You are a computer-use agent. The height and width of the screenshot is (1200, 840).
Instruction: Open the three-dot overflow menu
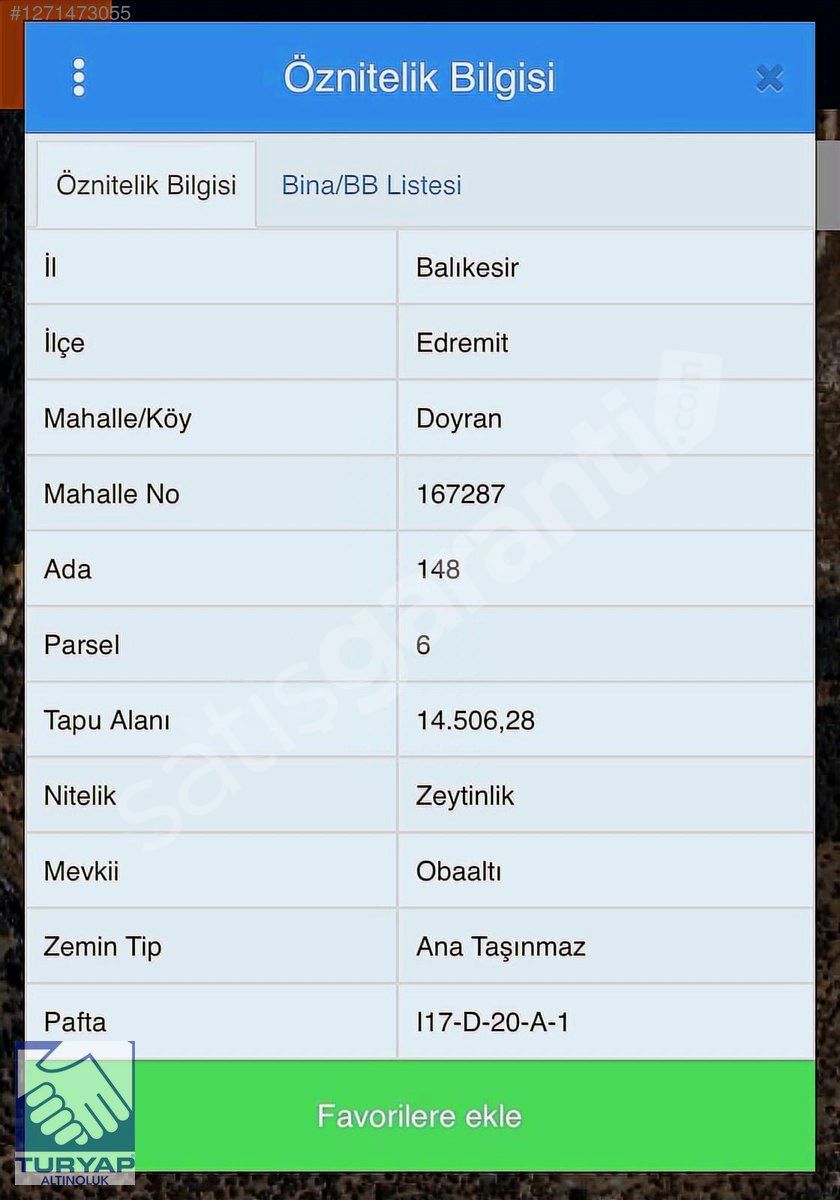point(79,78)
